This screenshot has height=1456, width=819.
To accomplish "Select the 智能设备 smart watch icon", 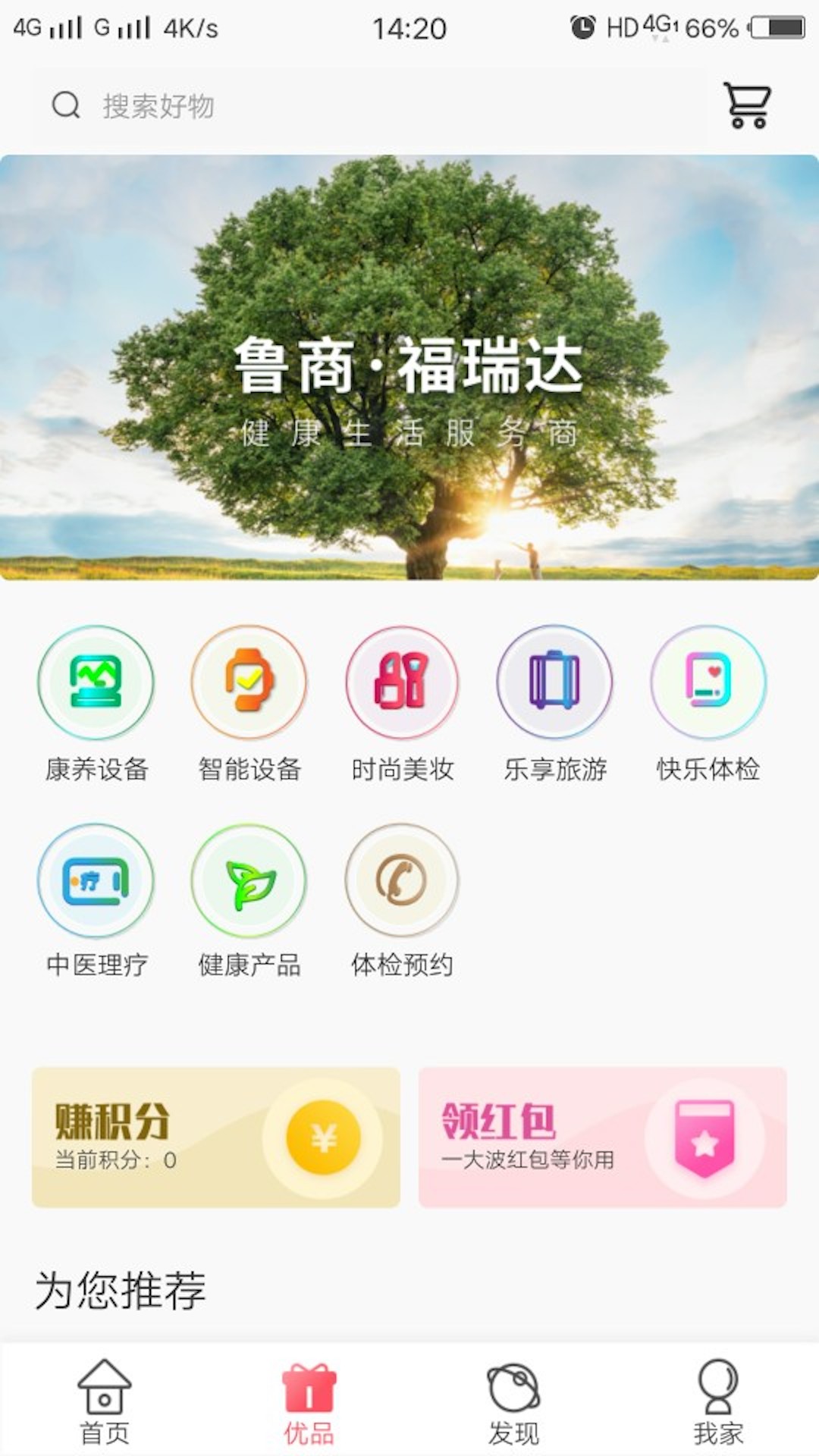I will tap(249, 682).
